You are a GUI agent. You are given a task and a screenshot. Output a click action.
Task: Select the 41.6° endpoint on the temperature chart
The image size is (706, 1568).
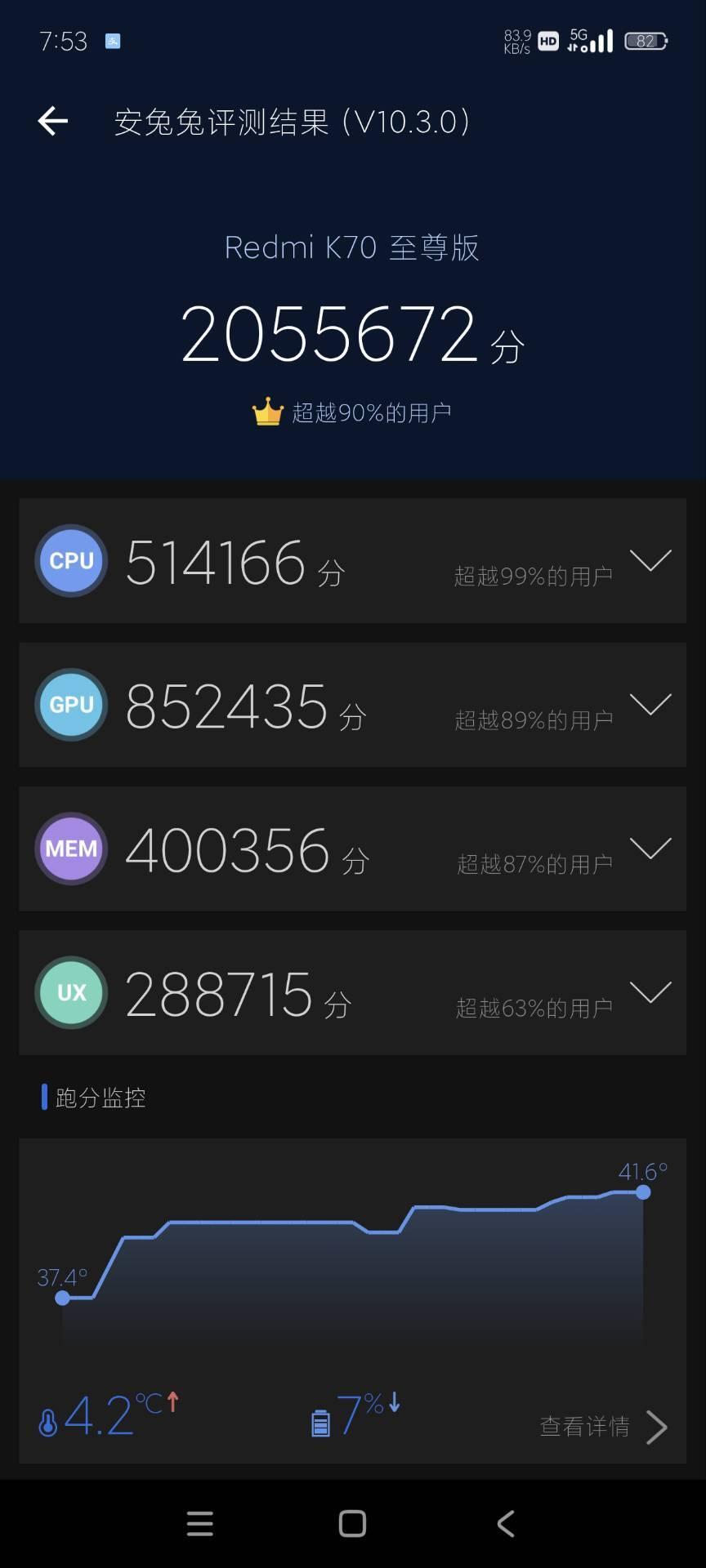coord(642,1192)
